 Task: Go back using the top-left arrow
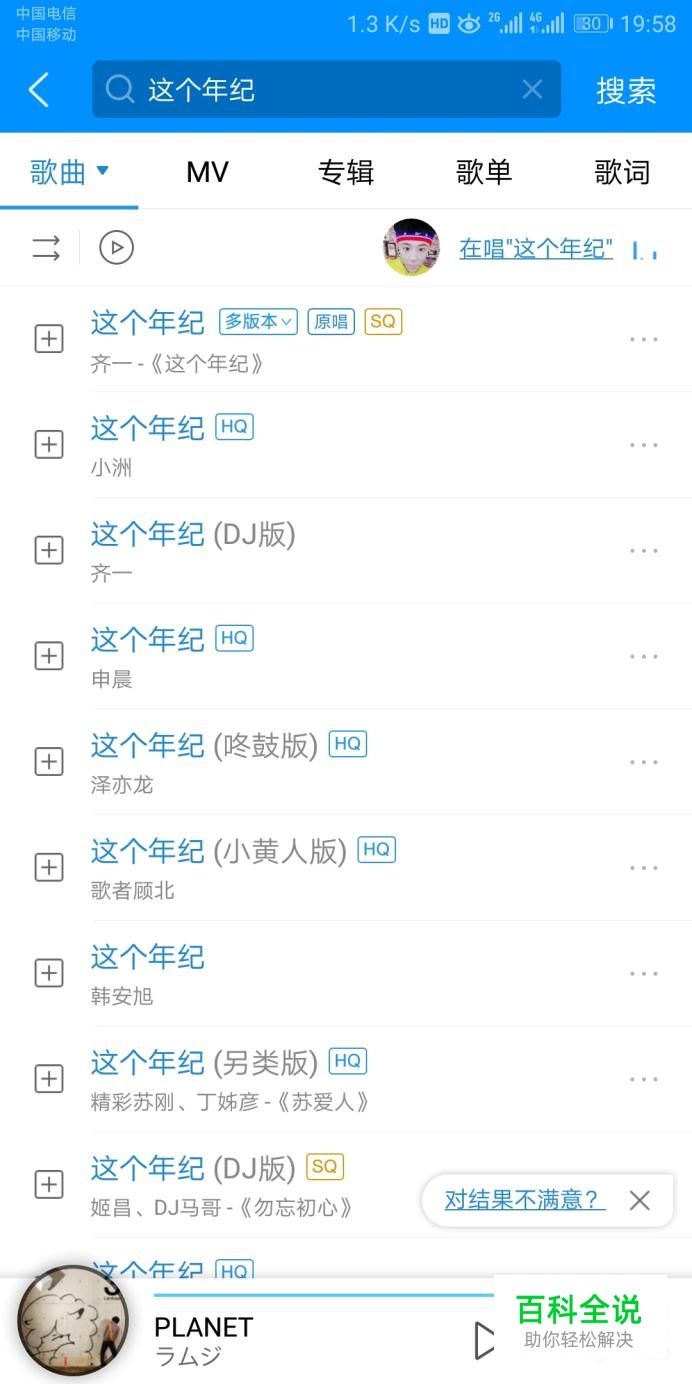39,90
